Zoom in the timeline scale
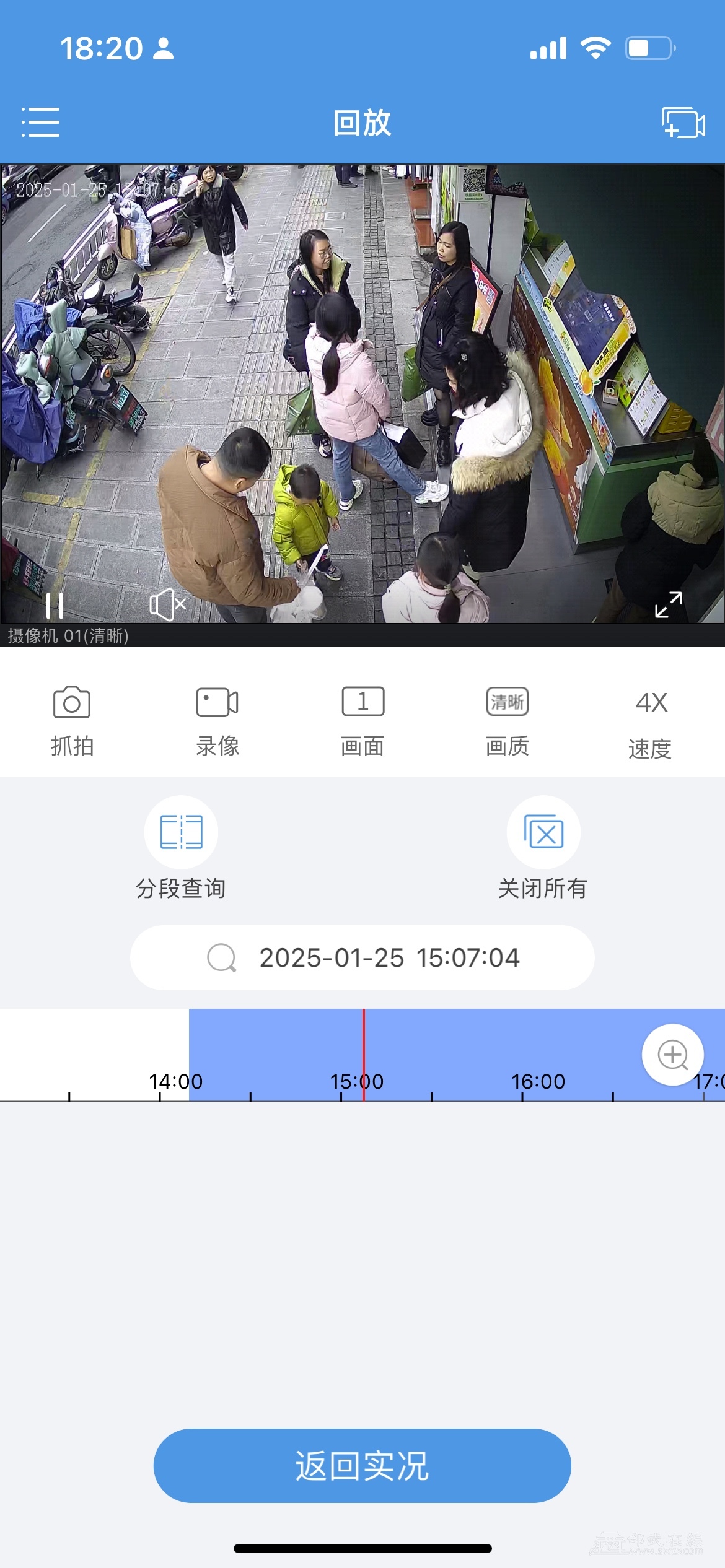This screenshot has height=1568, width=725. [672, 1055]
